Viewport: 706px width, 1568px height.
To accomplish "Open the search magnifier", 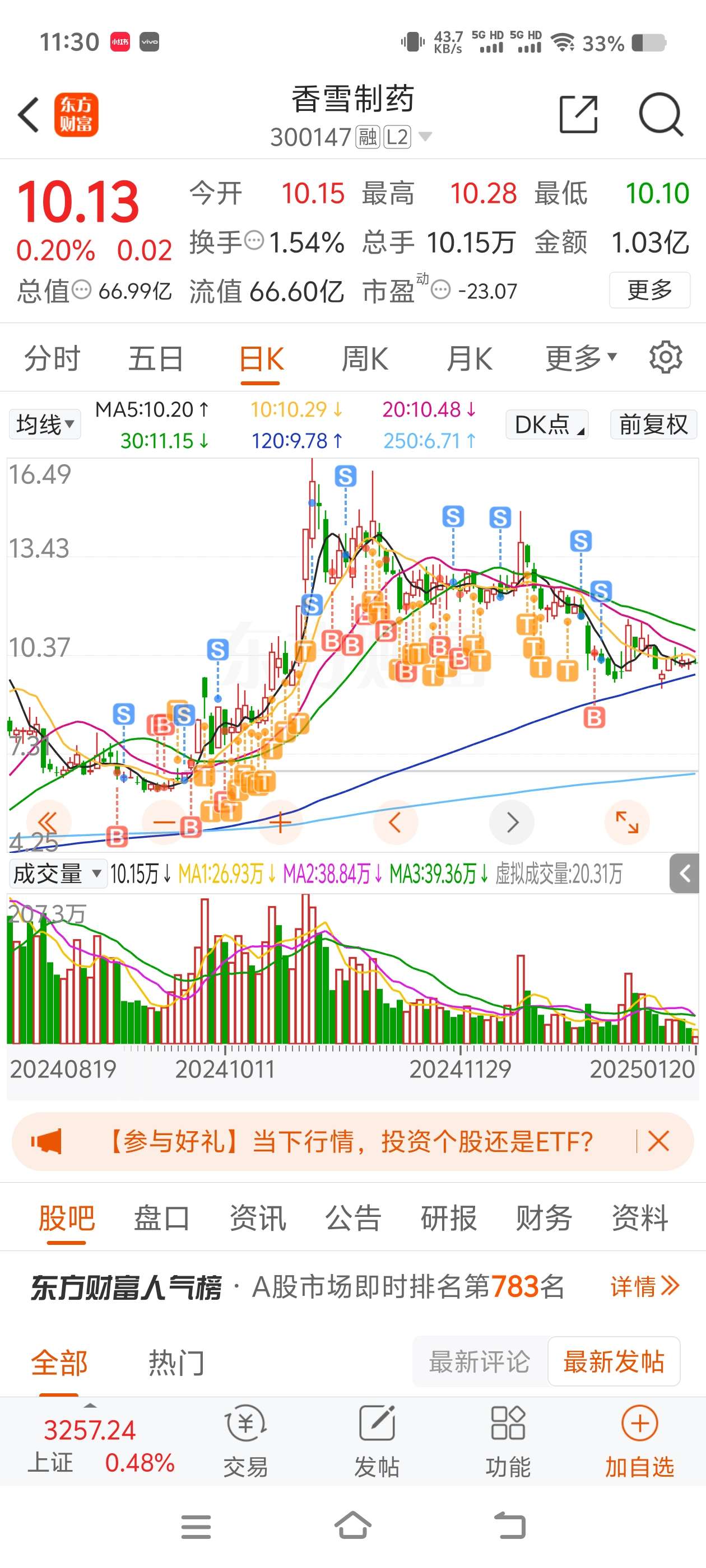I will 660,114.
